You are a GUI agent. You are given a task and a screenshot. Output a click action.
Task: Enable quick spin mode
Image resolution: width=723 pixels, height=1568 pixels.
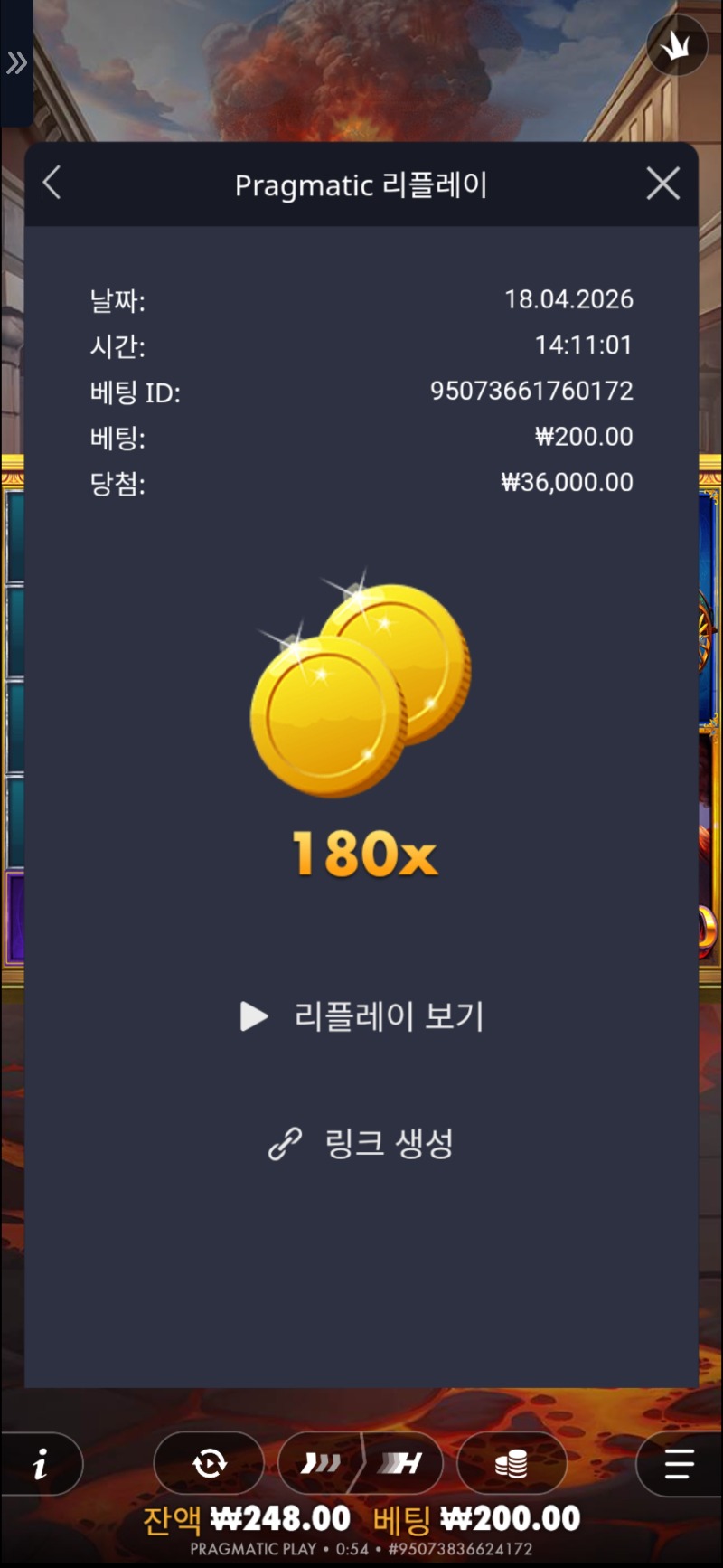[x=321, y=1463]
